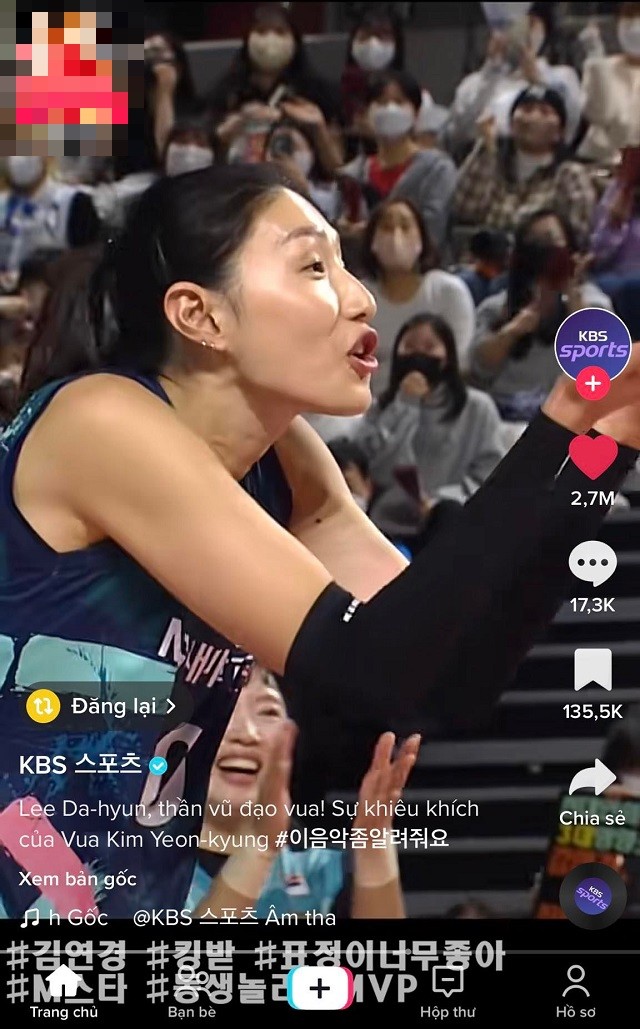
Task: Switch to the Hồ sơ profile tab
Action: 576,992
